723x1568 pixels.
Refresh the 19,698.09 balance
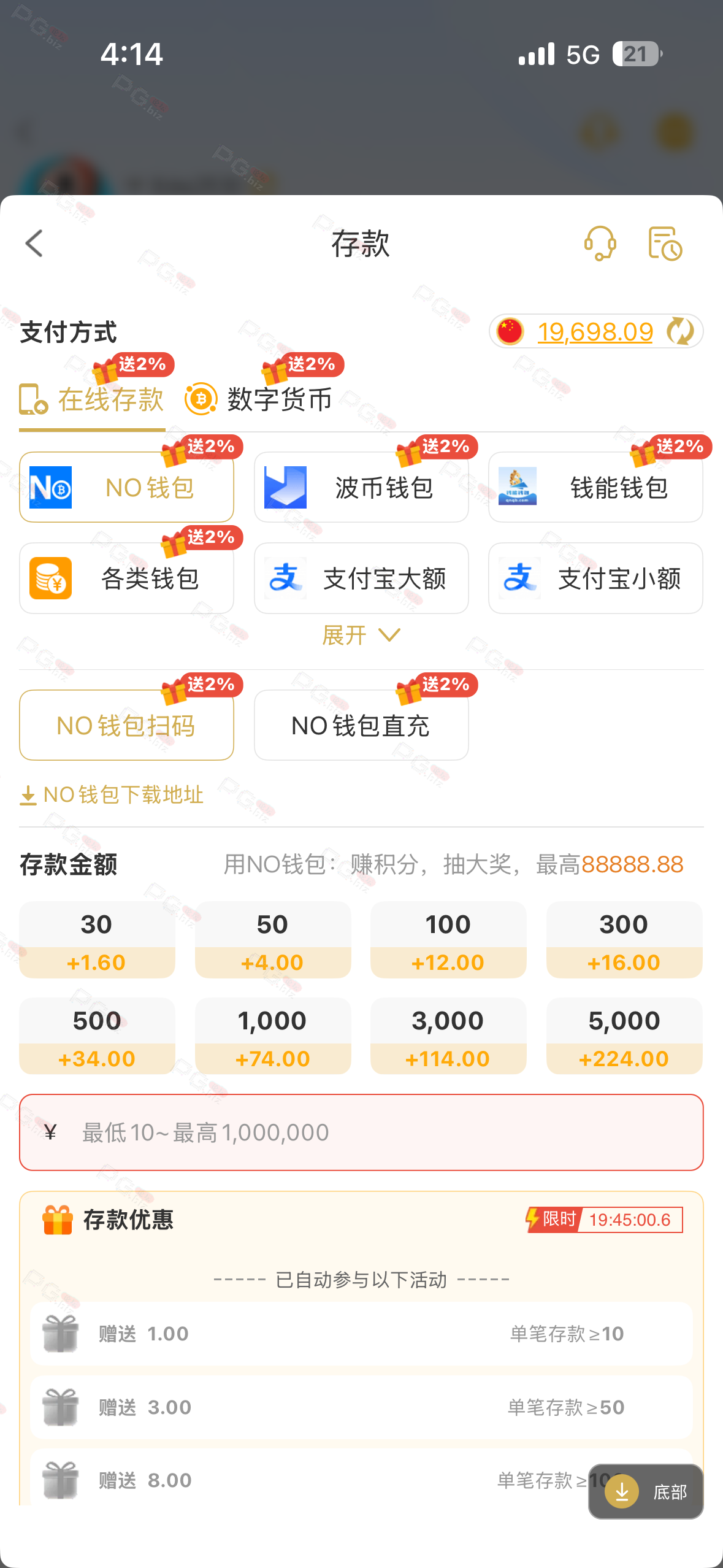[680, 332]
